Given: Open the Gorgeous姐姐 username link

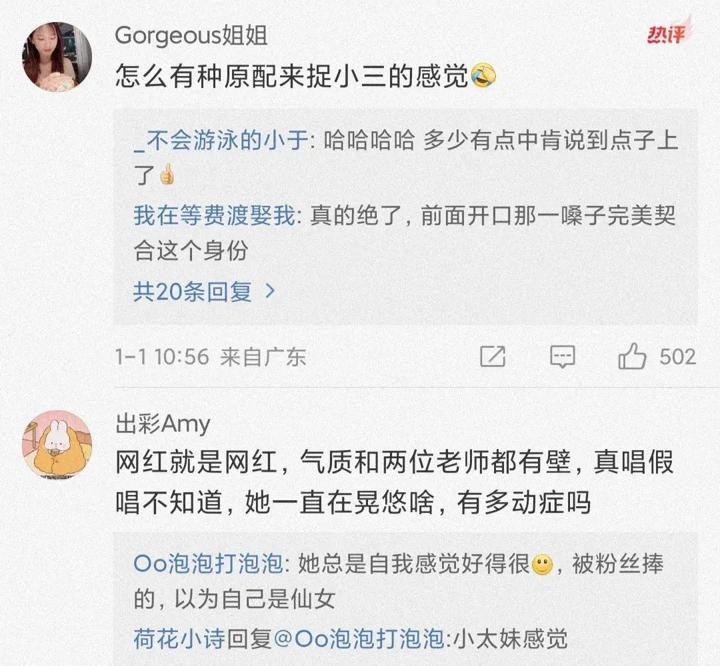Looking at the screenshot, I should 190,35.
